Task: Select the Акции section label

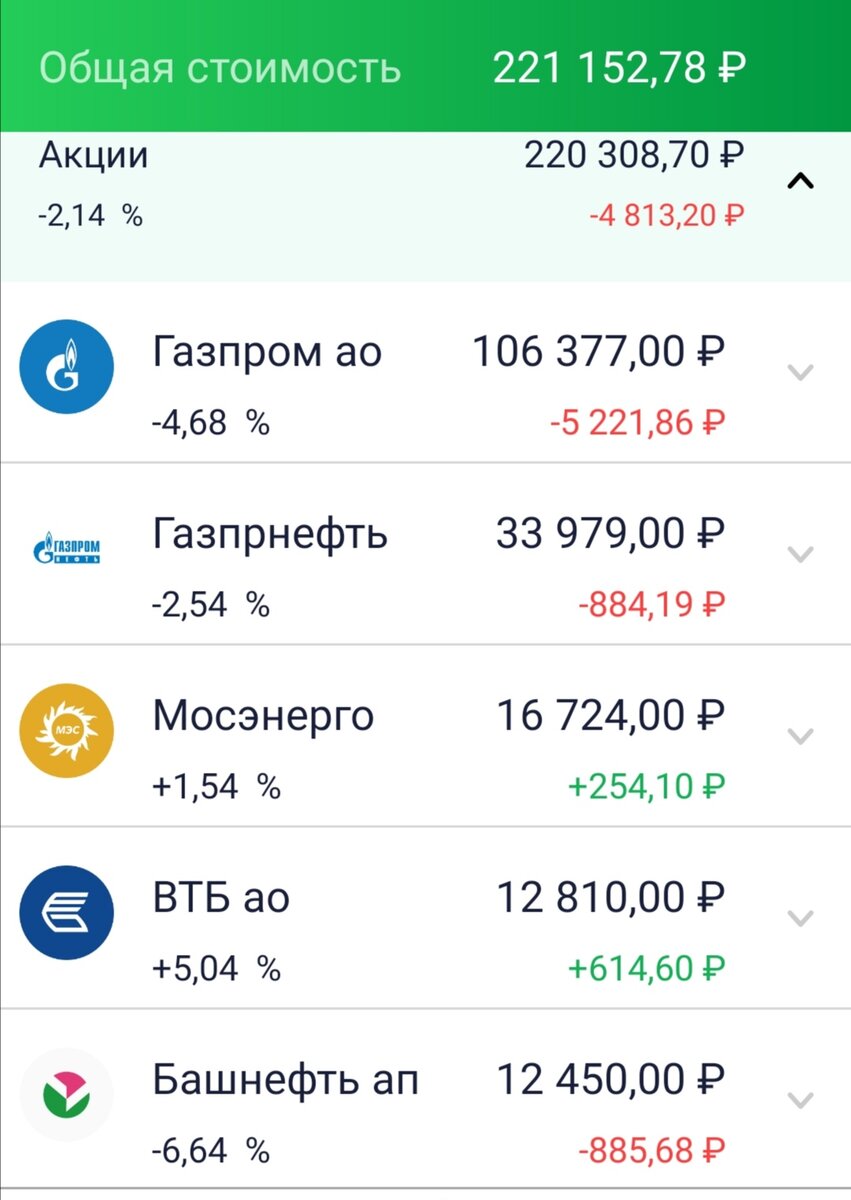Action: 93,155
